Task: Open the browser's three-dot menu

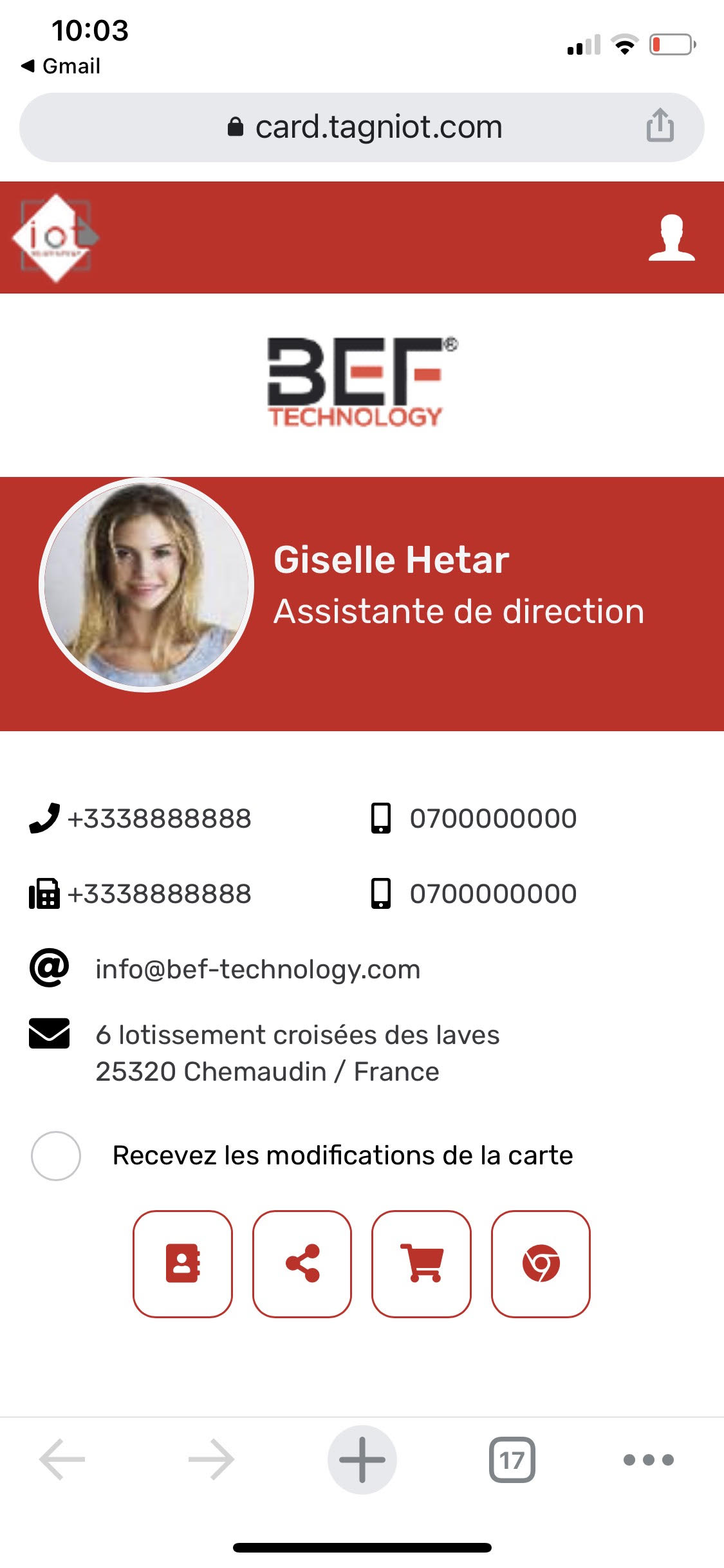Action: (x=648, y=1459)
